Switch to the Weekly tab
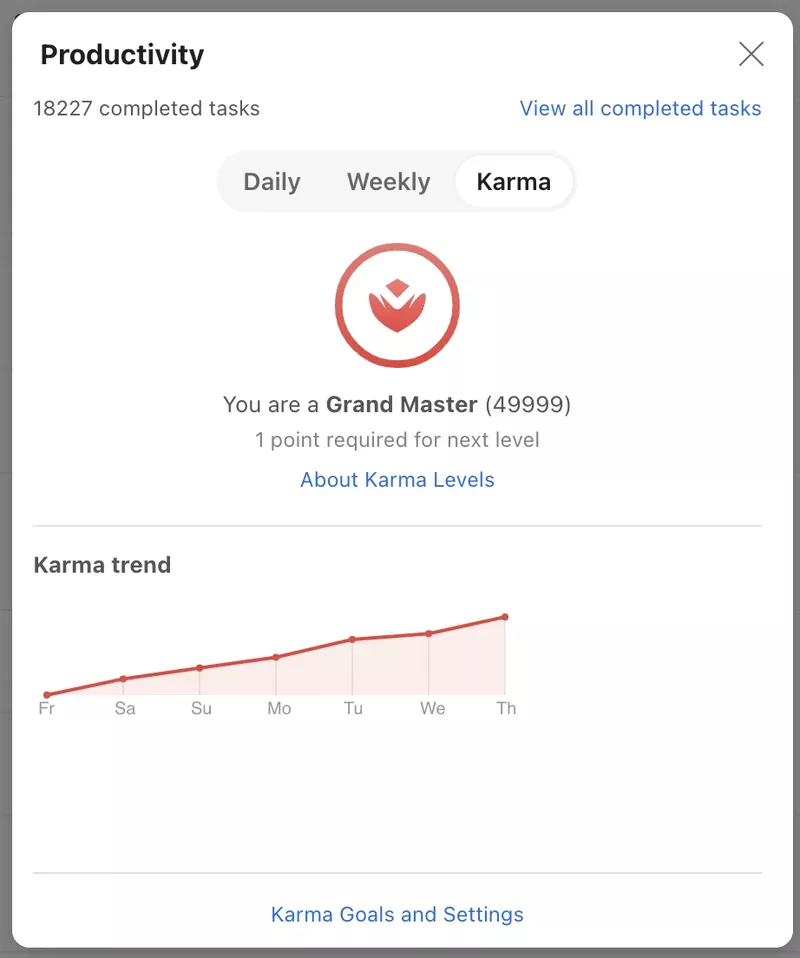800x958 pixels. (x=388, y=182)
